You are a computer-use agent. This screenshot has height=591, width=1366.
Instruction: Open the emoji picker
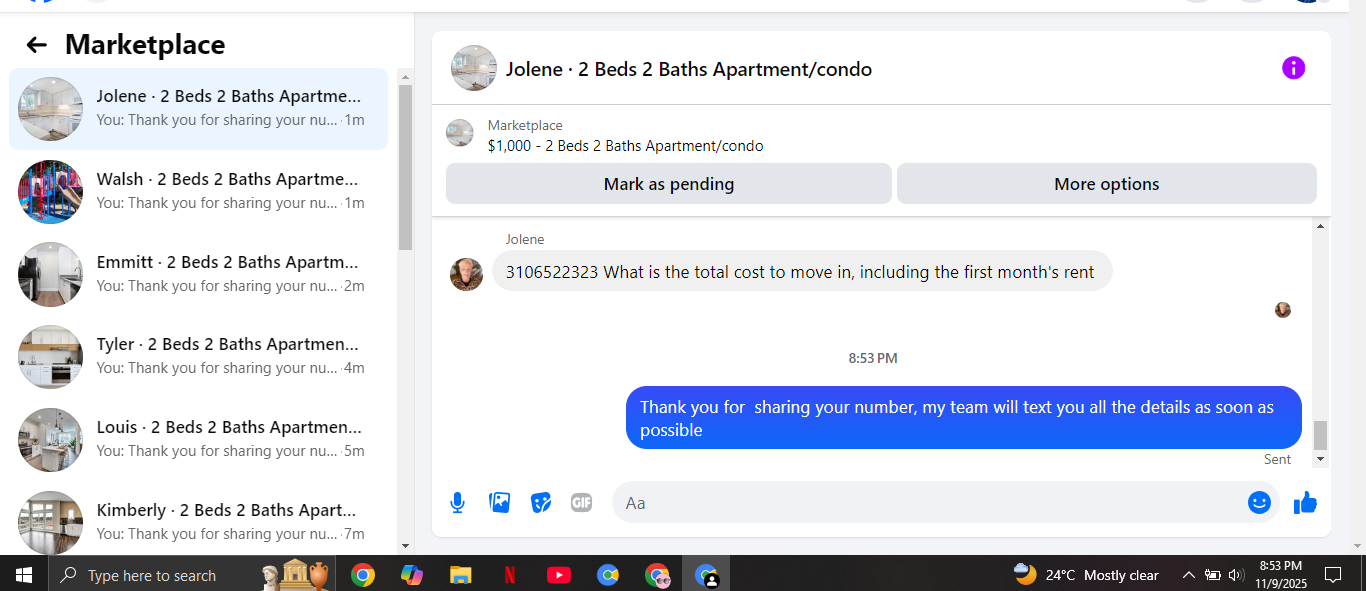(1259, 503)
